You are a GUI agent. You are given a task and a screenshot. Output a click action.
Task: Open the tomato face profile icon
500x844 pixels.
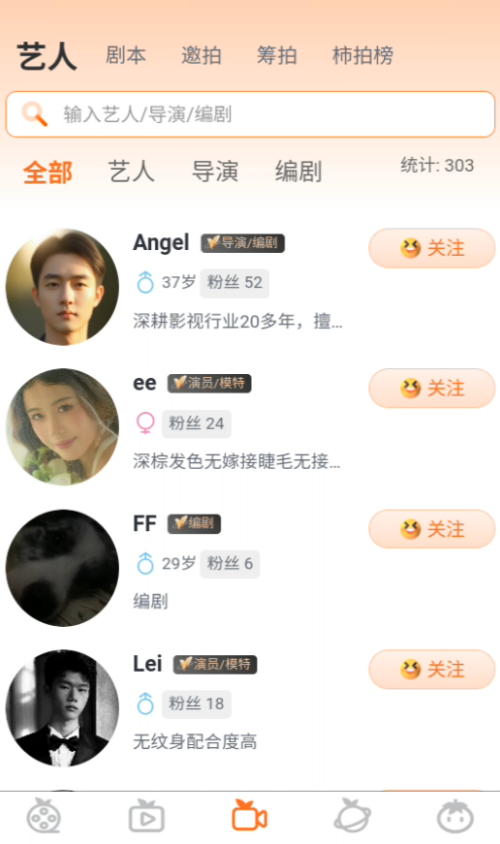pos(455,817)
